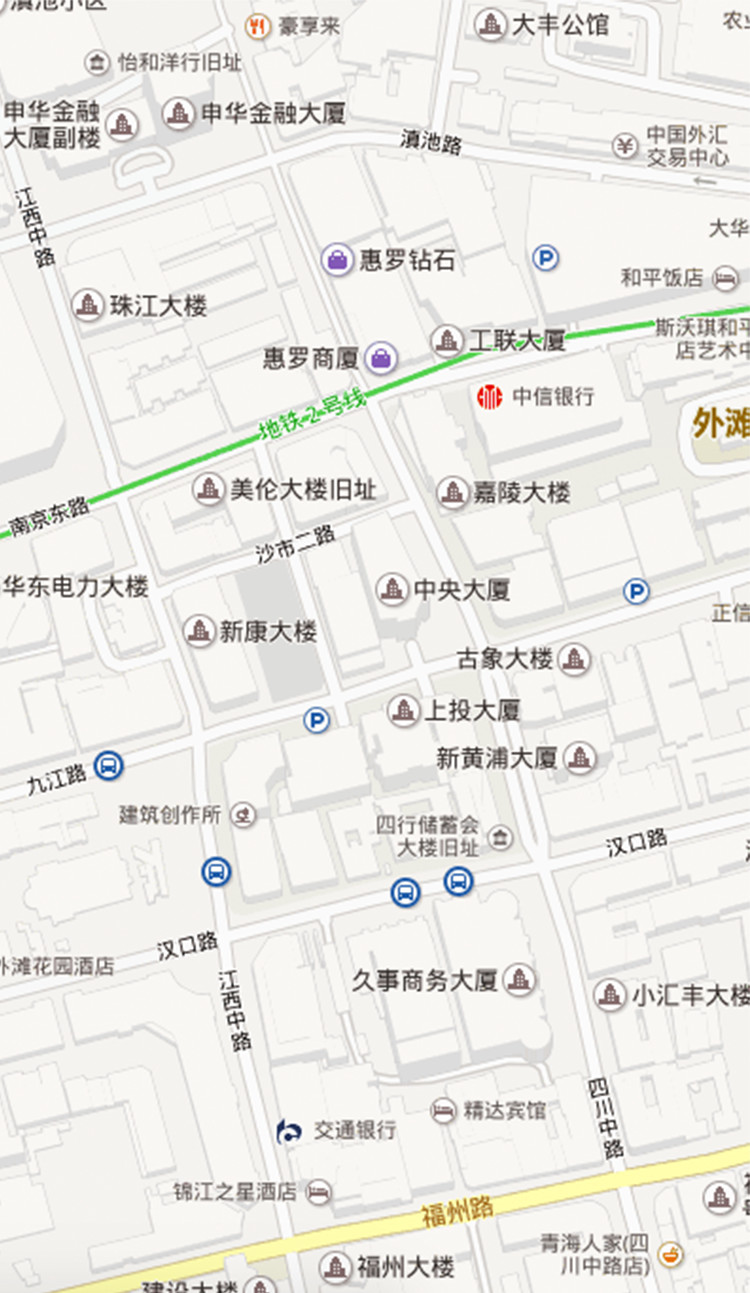Open the 中国外汇交易中心 marker
The width and height of the screenshot is (750, 1293).
point(626,146)
